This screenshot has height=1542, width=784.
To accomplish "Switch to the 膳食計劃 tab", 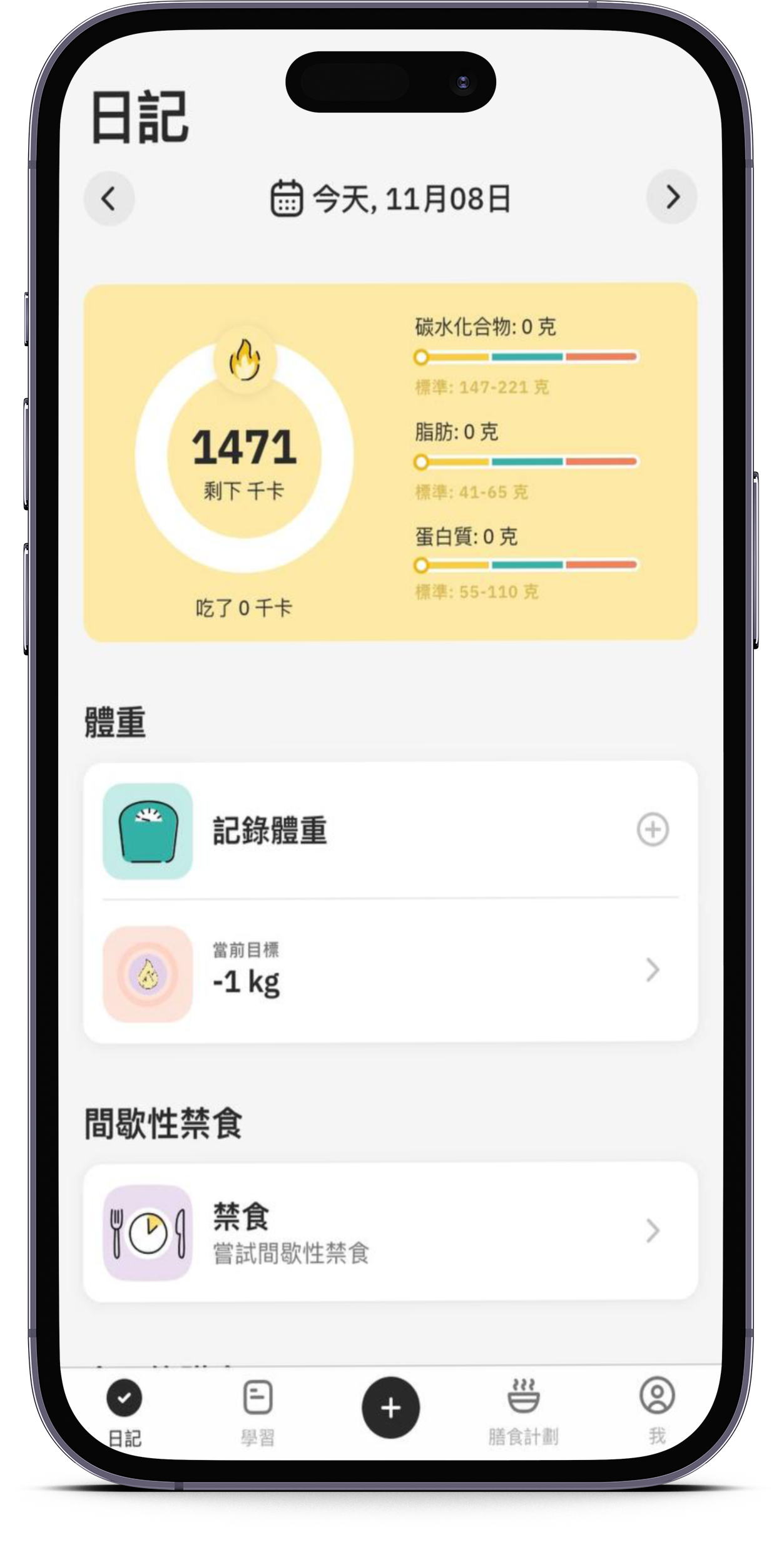I will (x=523, y=1411).
